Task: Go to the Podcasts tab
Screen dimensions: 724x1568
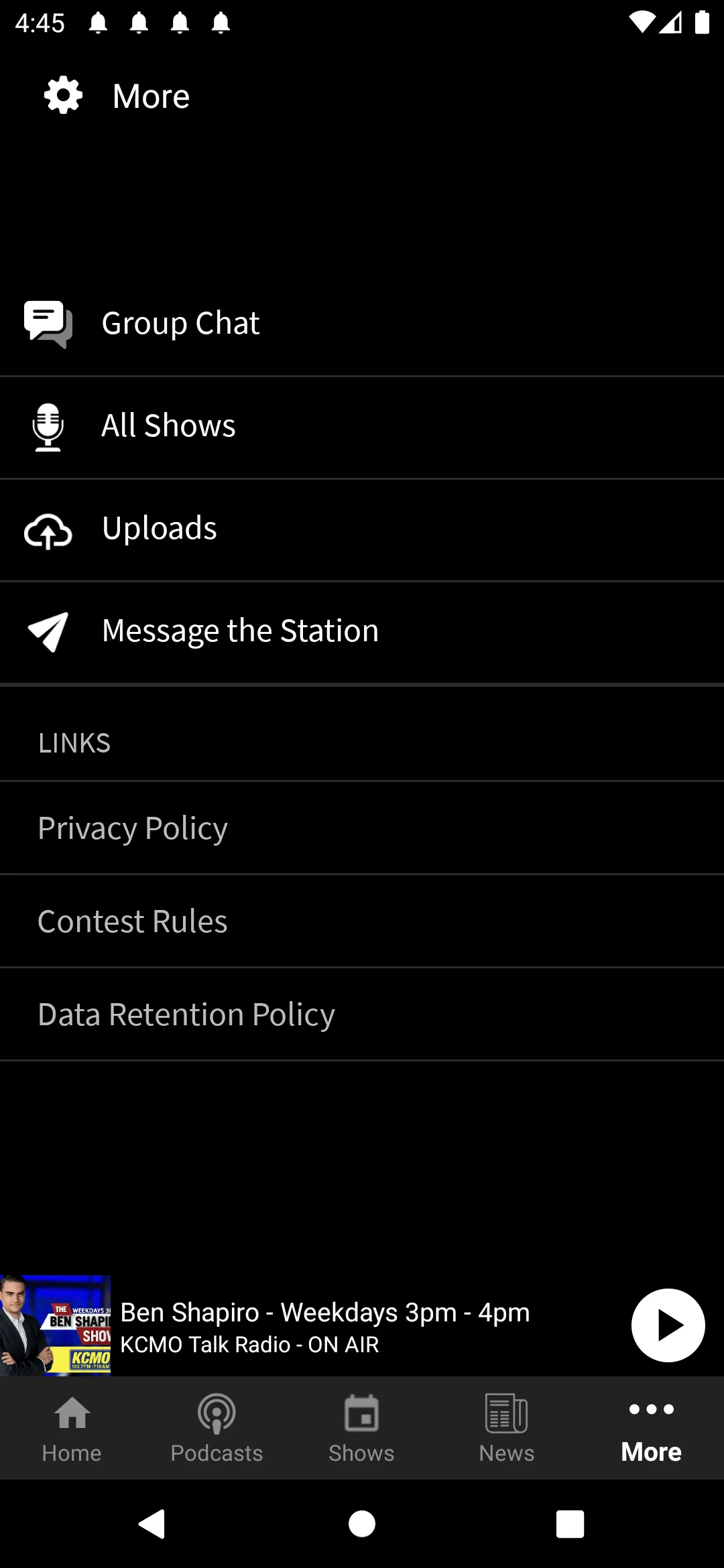Action: tap(217, 1429)
